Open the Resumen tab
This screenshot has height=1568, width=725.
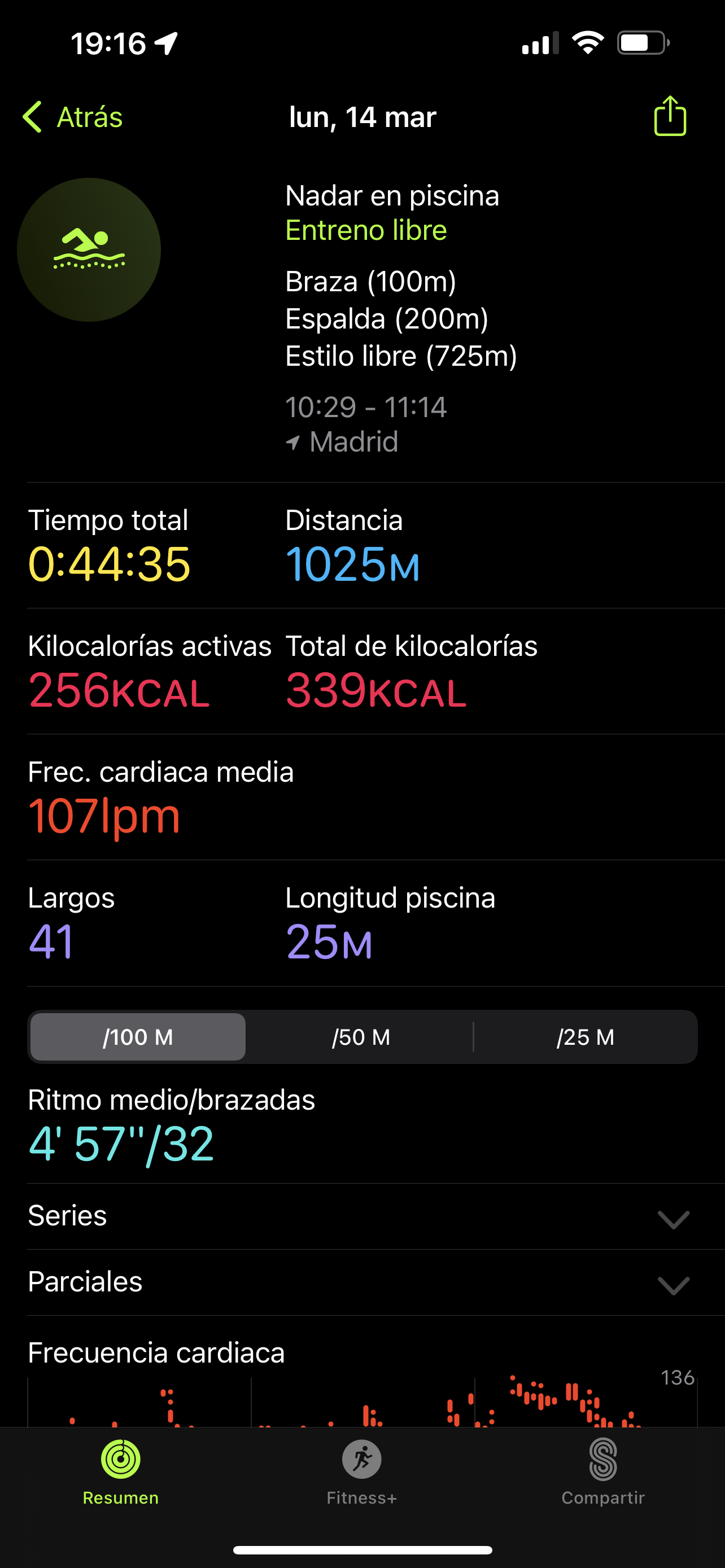tap(120, 1472)
